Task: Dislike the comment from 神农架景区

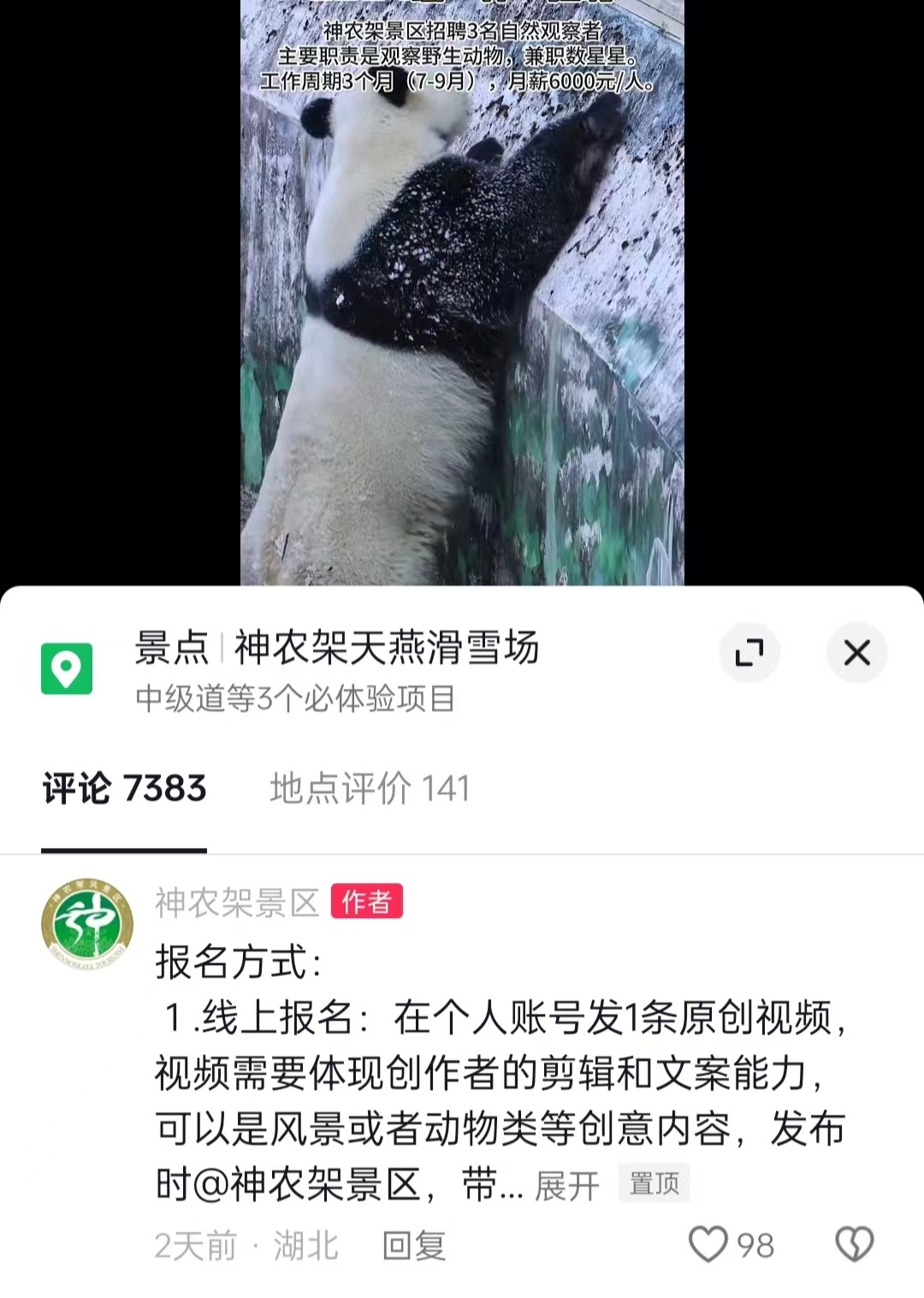Action: (x=854, y=1245)
